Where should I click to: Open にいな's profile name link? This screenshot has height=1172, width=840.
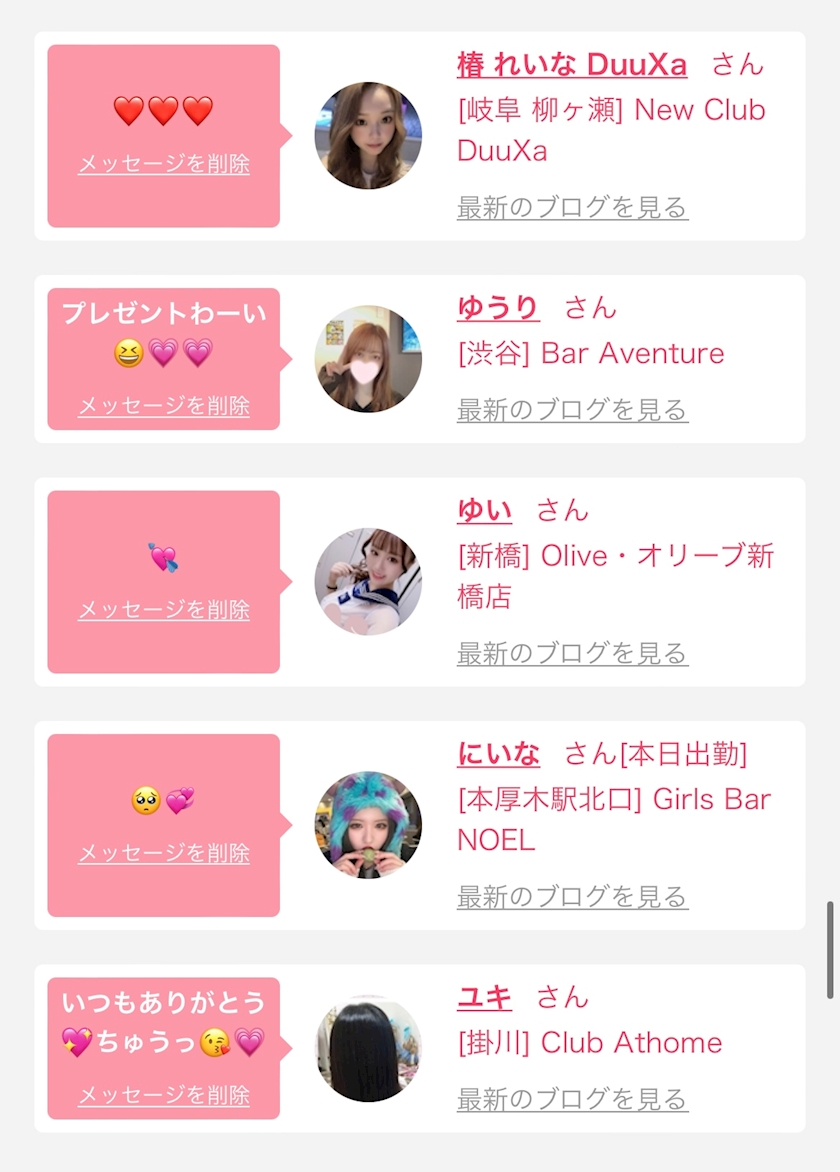point(498,754)
